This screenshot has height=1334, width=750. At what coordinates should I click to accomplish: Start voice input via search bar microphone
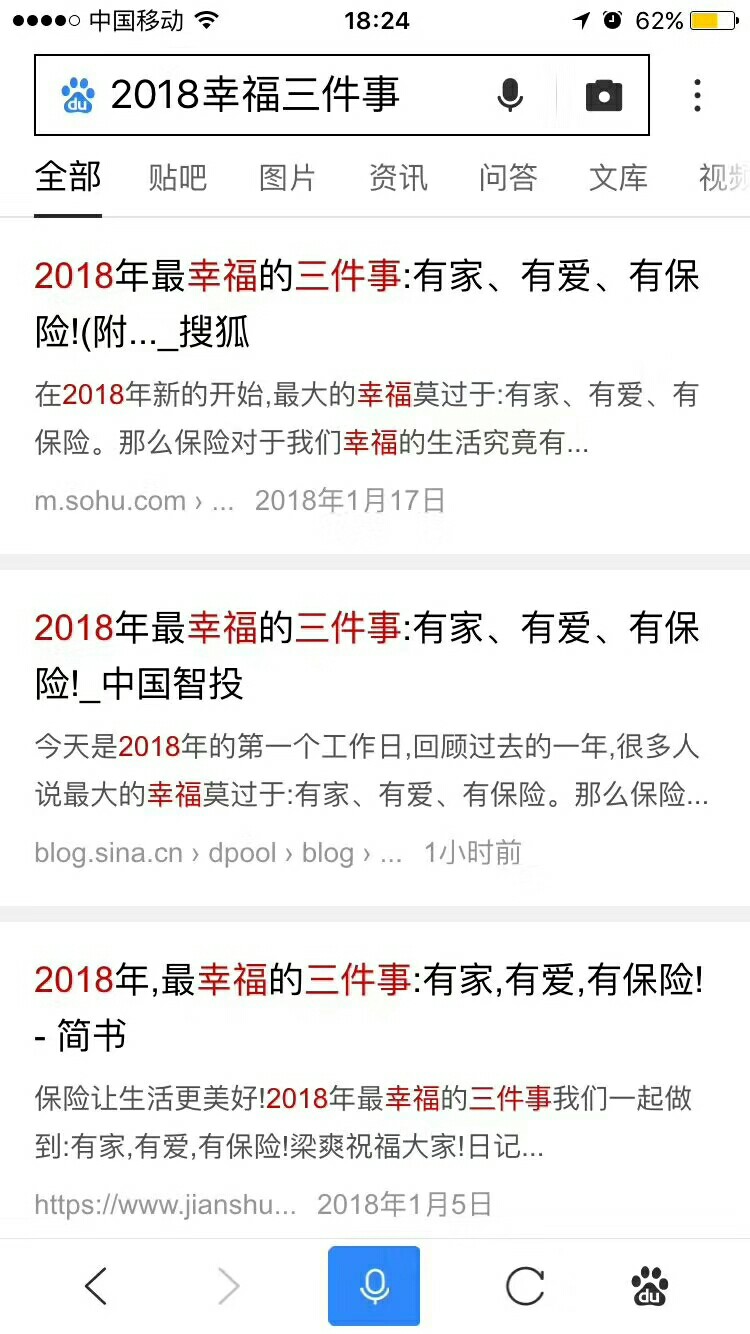510,95
